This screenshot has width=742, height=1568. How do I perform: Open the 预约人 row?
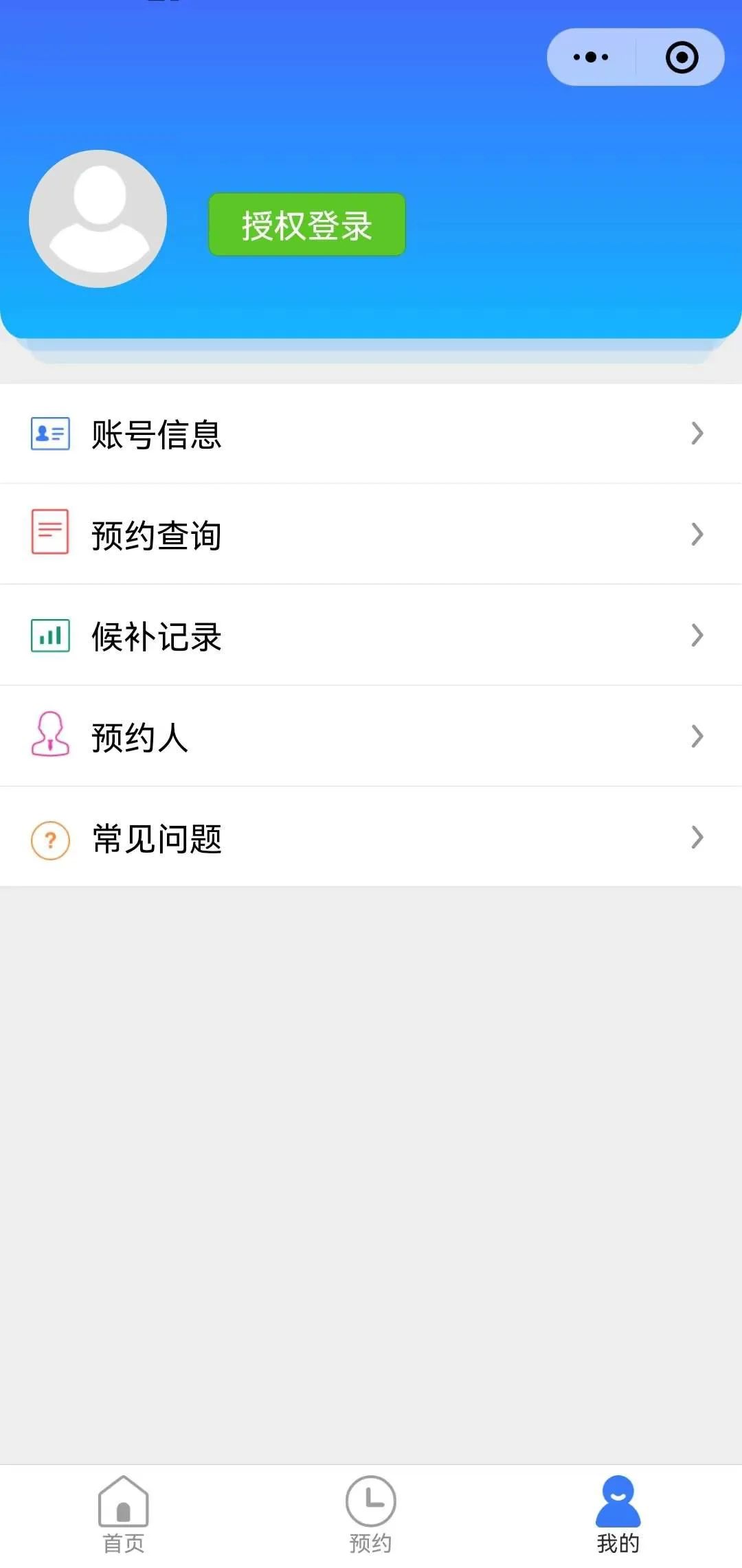[371, 736]
